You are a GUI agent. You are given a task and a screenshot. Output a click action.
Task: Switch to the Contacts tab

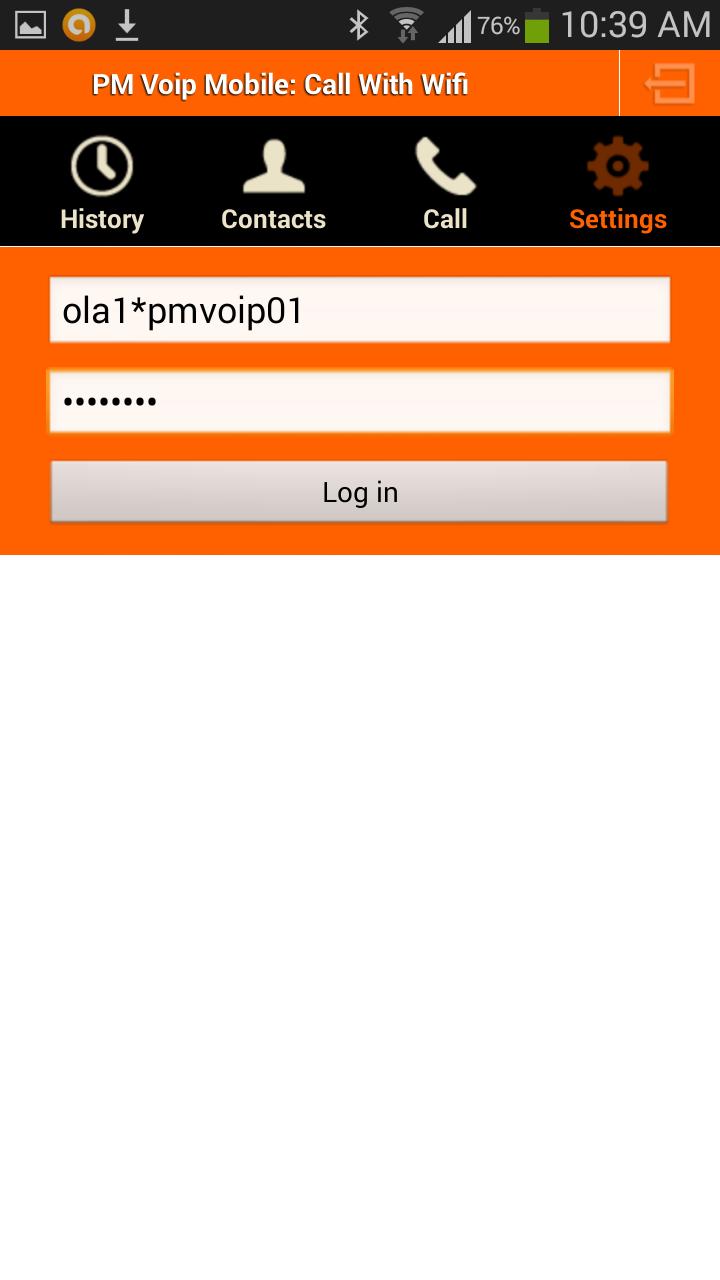click(273, 219)
